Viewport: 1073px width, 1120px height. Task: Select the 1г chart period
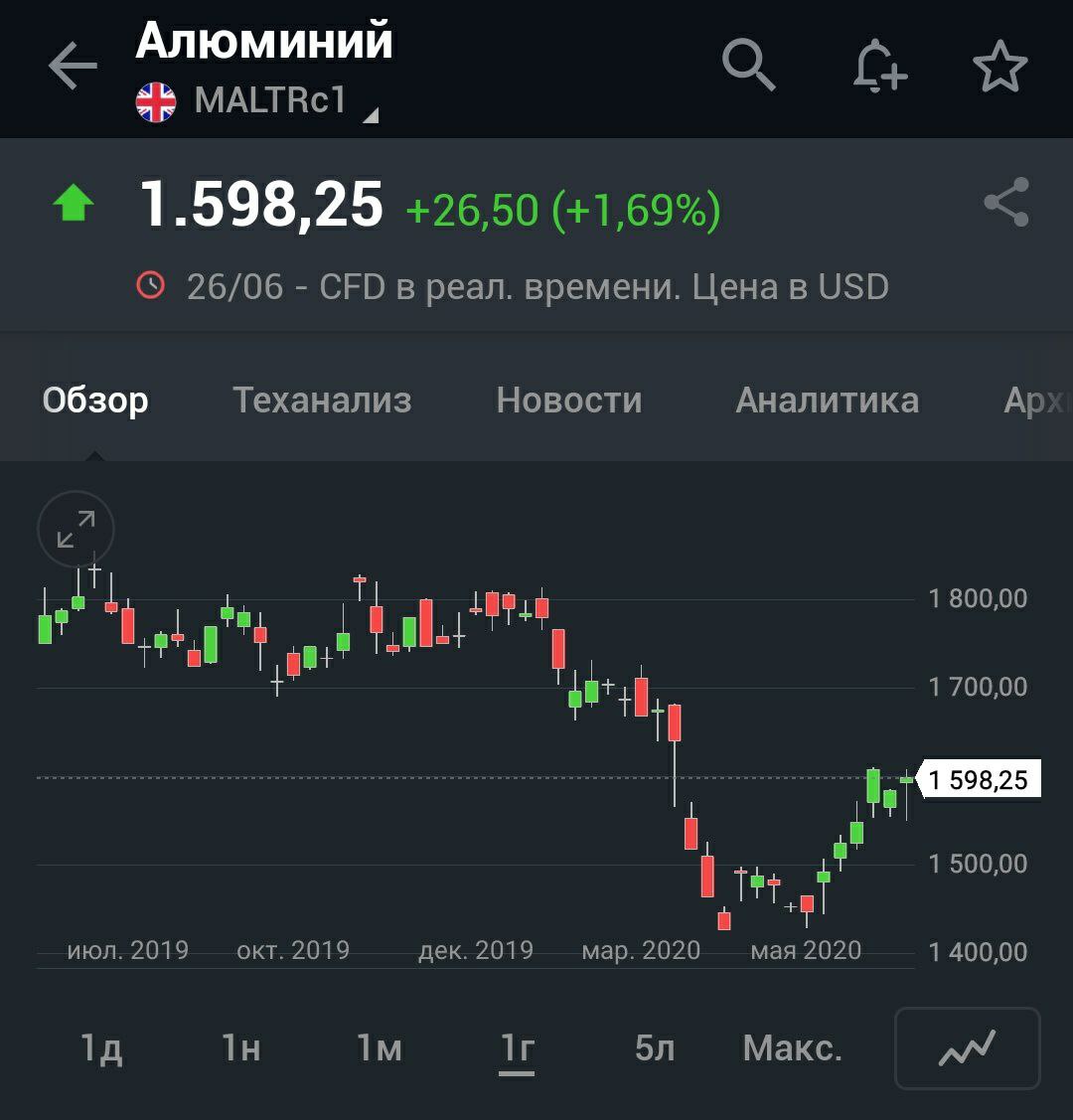click(517, 1048)
